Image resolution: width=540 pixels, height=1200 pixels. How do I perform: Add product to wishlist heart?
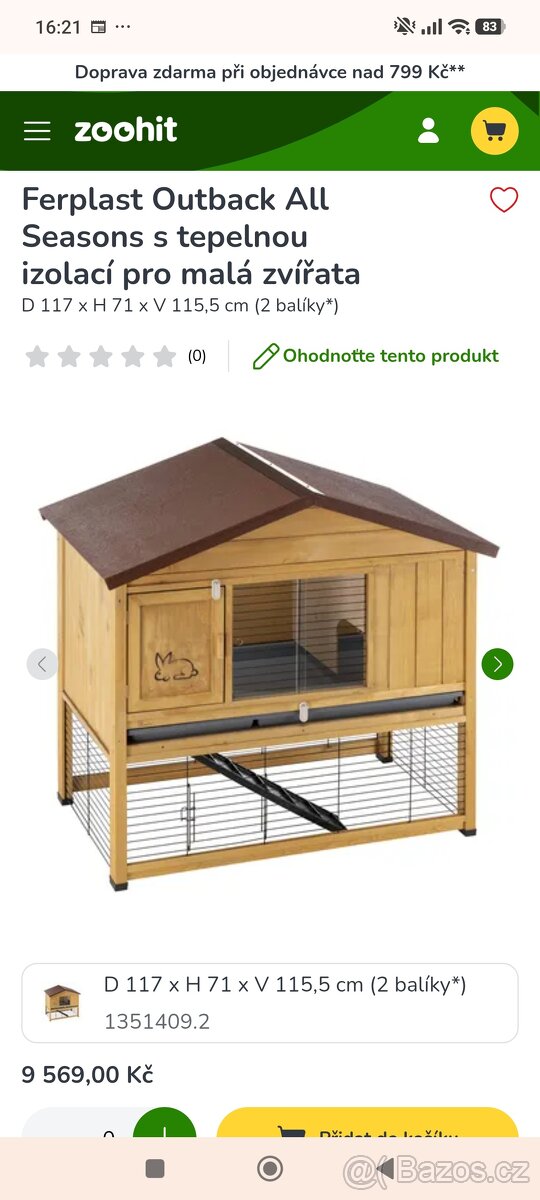point(504,200)
